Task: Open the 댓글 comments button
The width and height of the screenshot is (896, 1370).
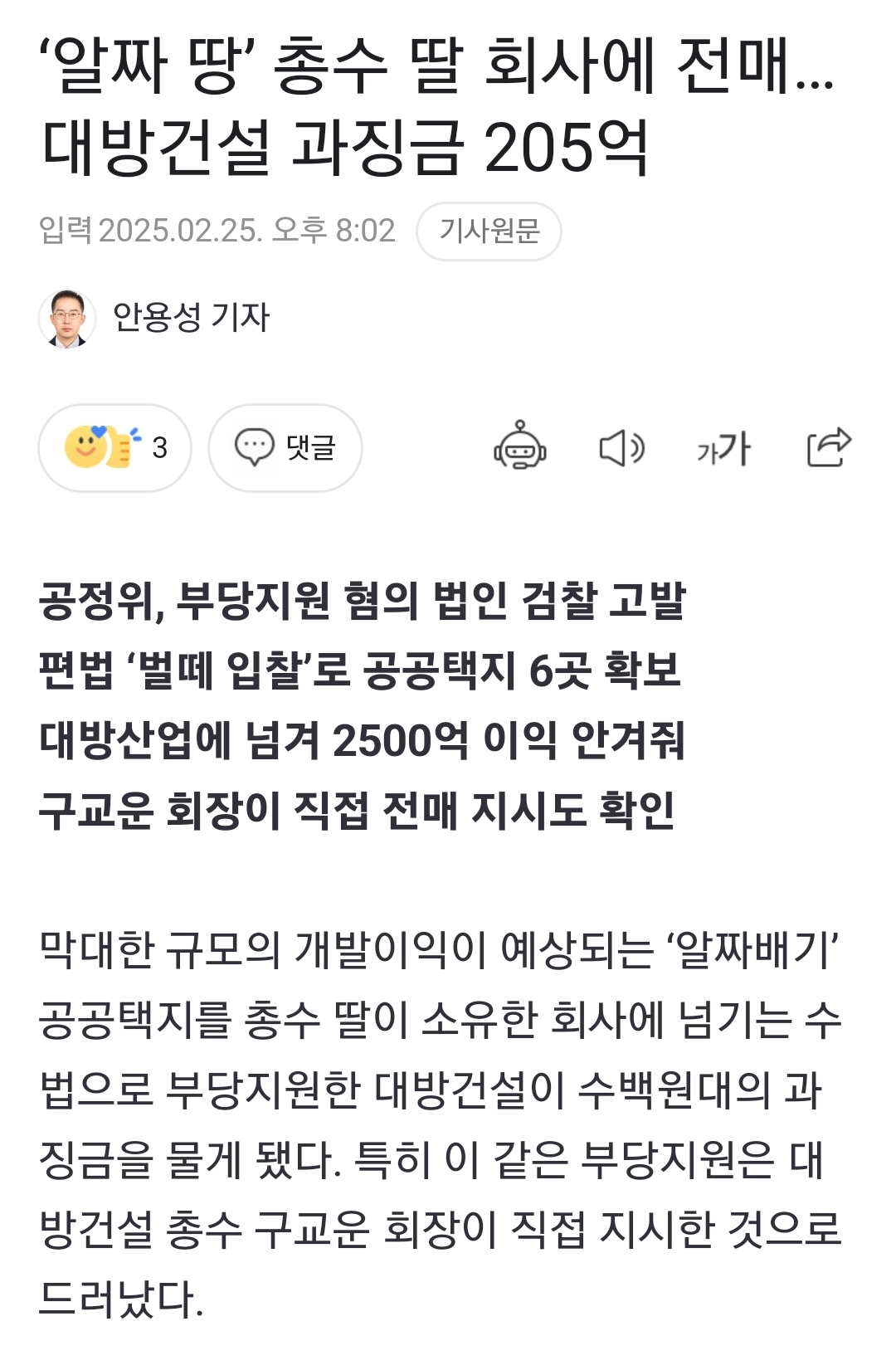Action: [x=285, y=448]
